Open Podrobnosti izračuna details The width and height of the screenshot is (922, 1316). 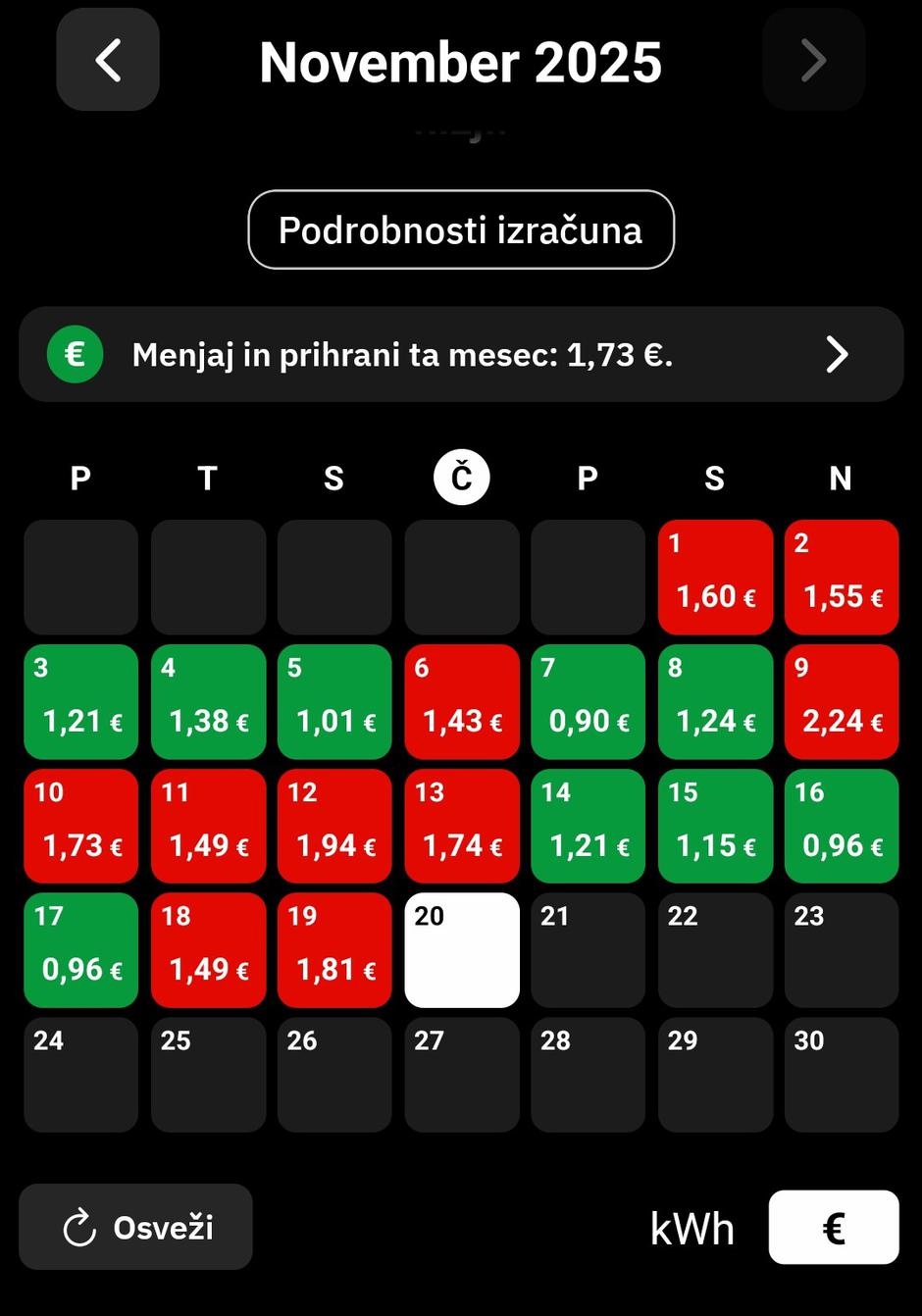click(x=461, y=229)
